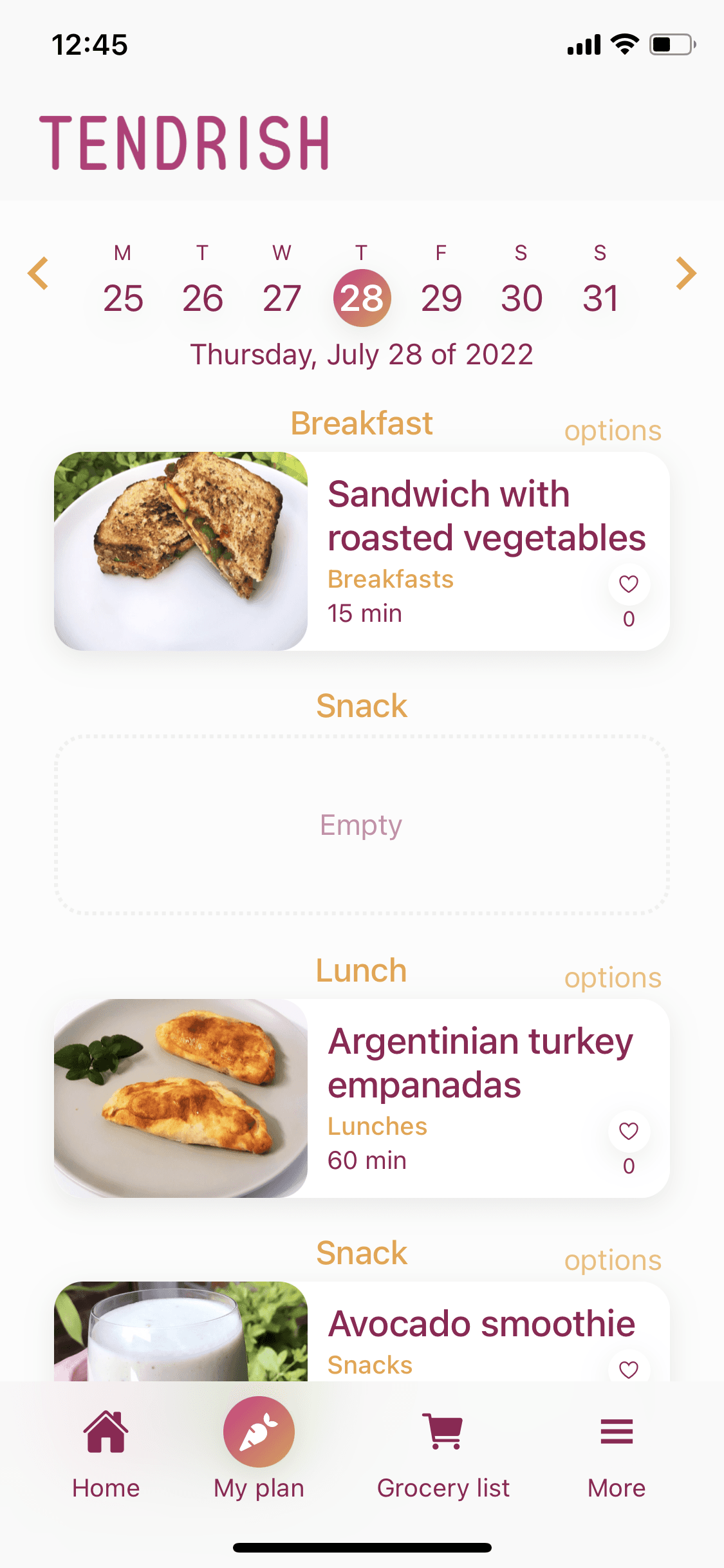Open options for the afternoon Snack

pos(613,1260)
